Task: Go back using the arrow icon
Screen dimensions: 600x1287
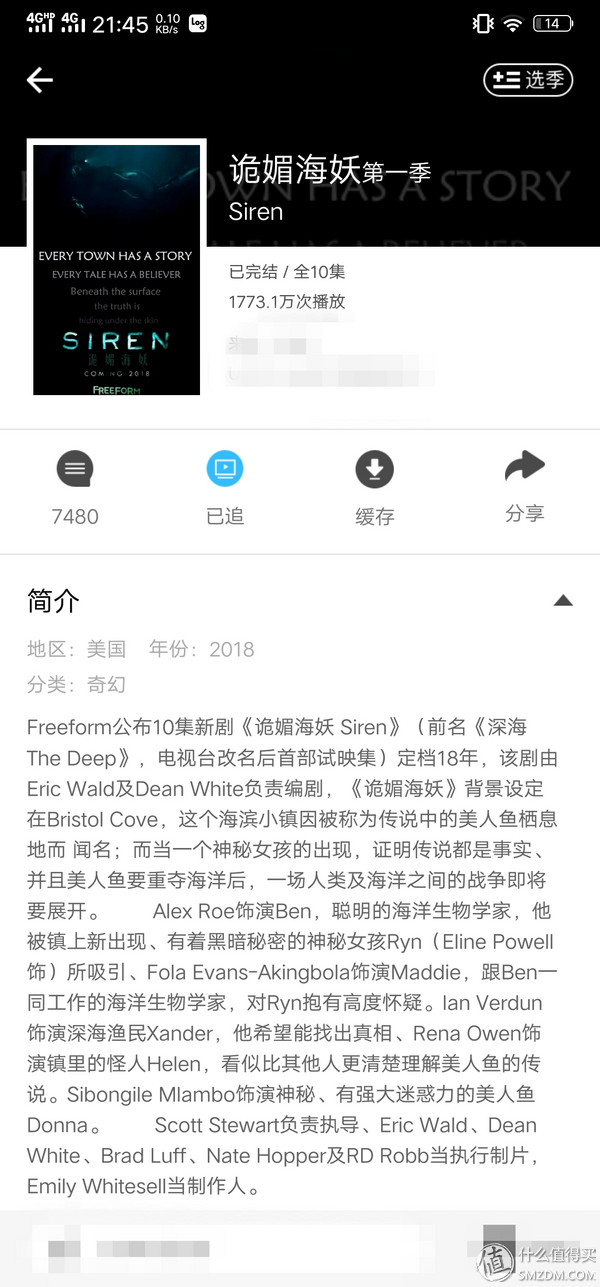Action: pyautogui.click(x=40, y=80)
